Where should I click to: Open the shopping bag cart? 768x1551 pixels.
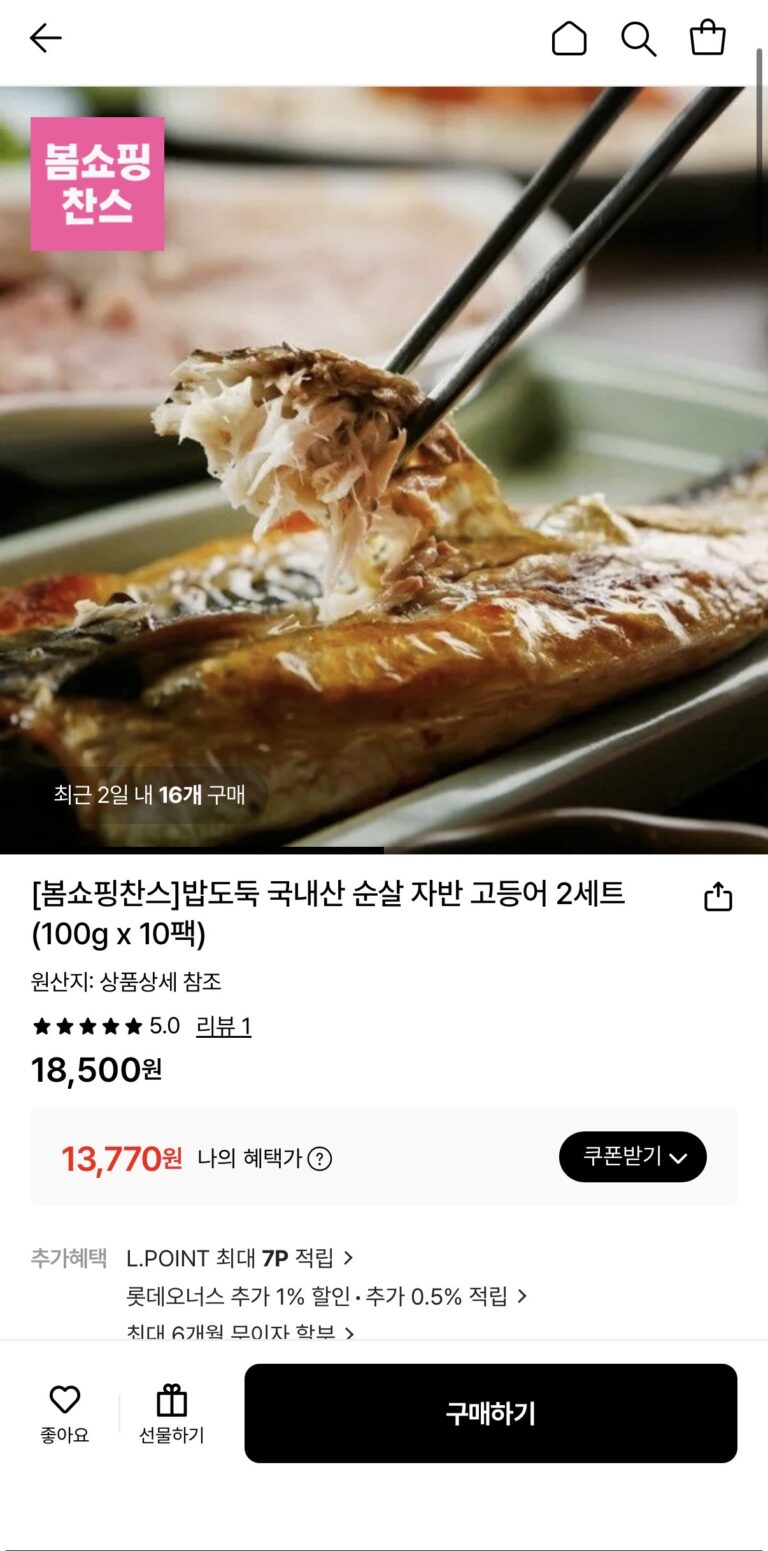coord(707,39)
